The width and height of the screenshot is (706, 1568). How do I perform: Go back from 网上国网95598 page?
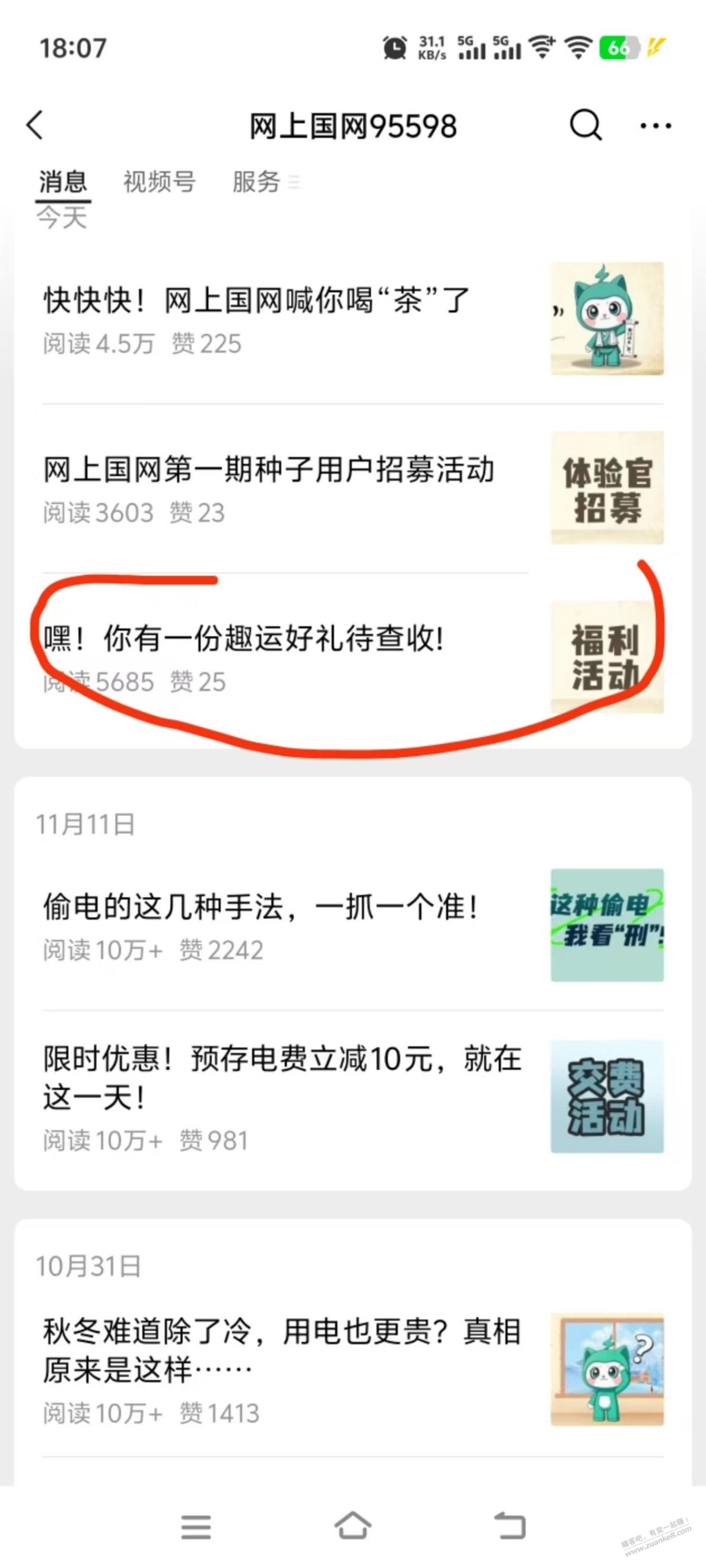click(36, 125)
